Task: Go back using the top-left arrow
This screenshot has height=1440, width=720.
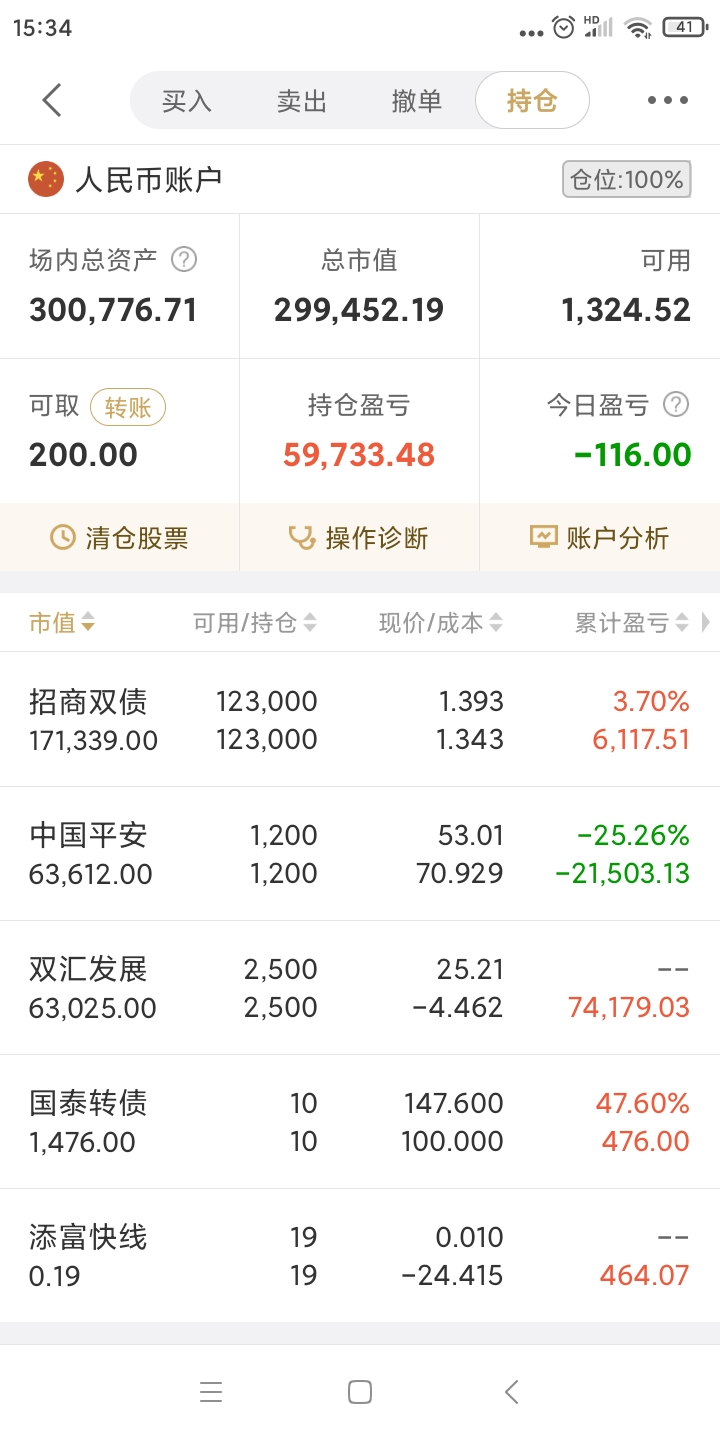Action: coord(52,100)
